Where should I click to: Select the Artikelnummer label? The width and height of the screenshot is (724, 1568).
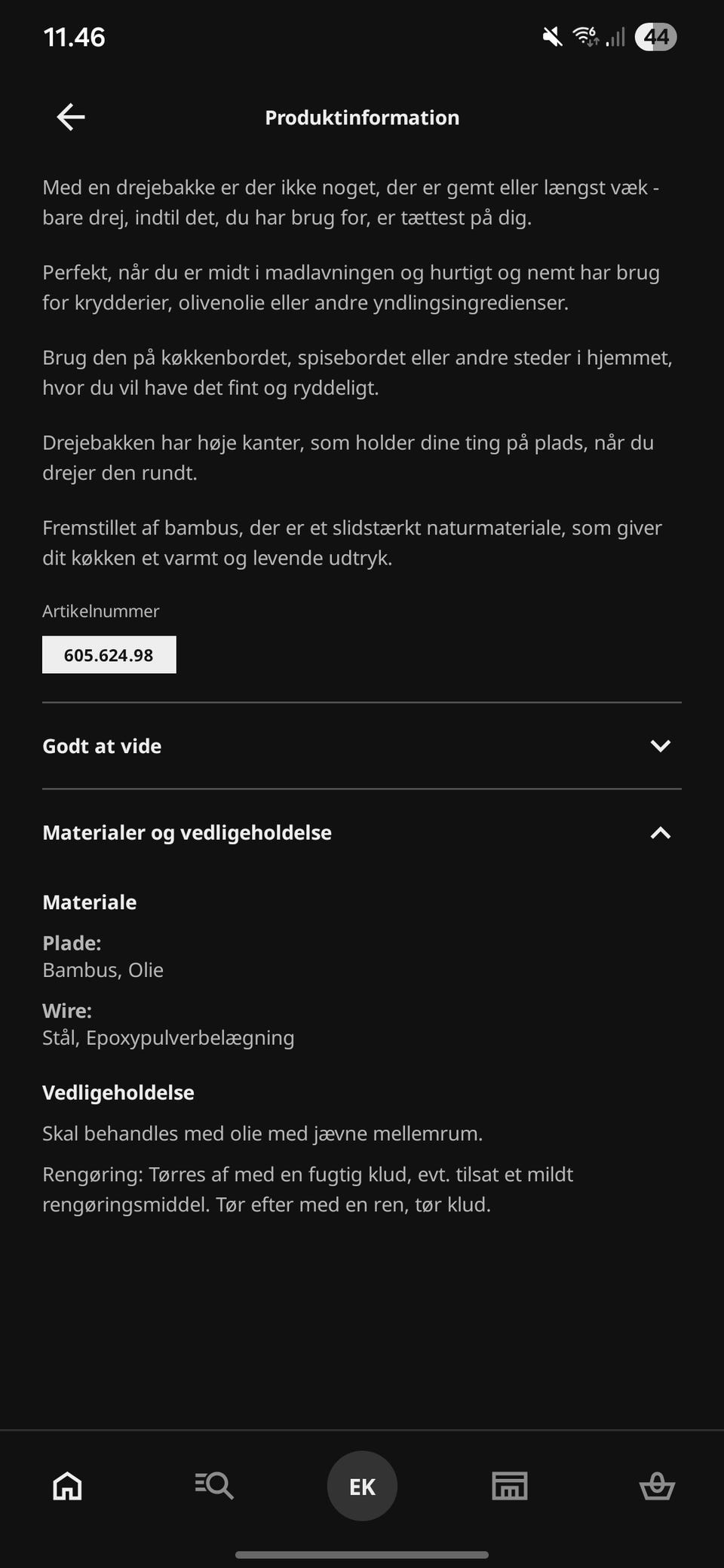pos(100,611)
